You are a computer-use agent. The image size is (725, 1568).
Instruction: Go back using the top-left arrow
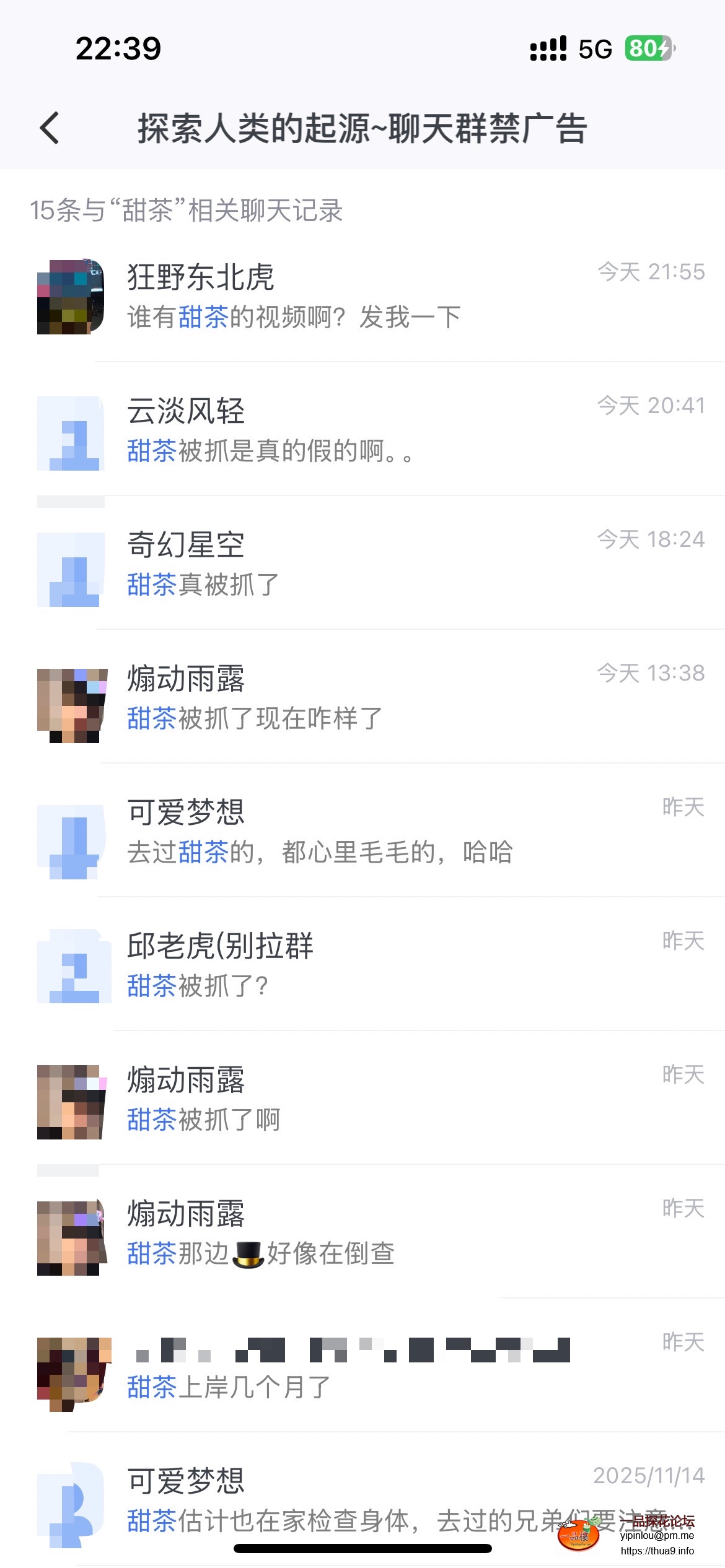click(50, 128)
